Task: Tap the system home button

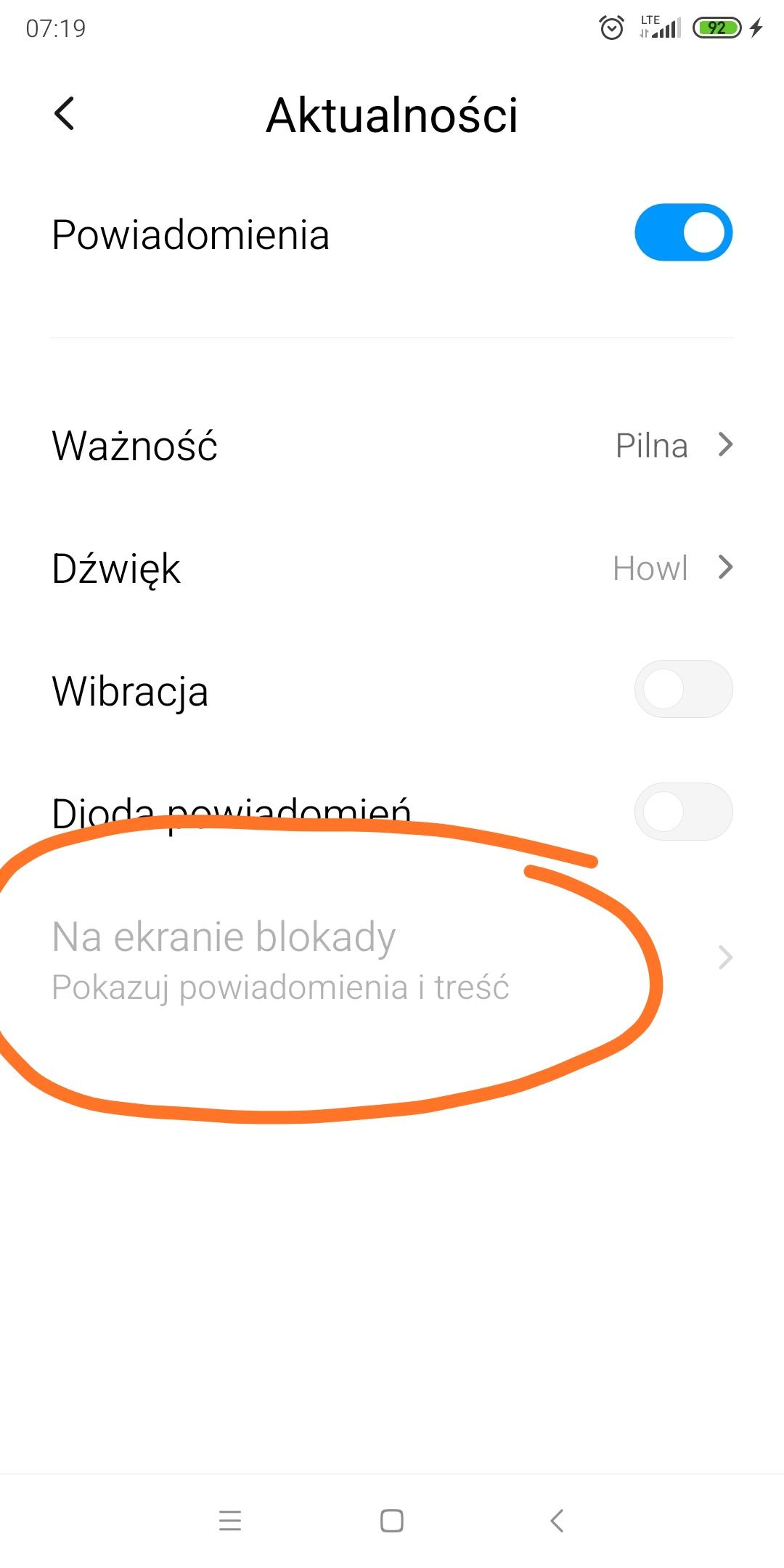Action: pyautogui.click(x=392, y=1520)
